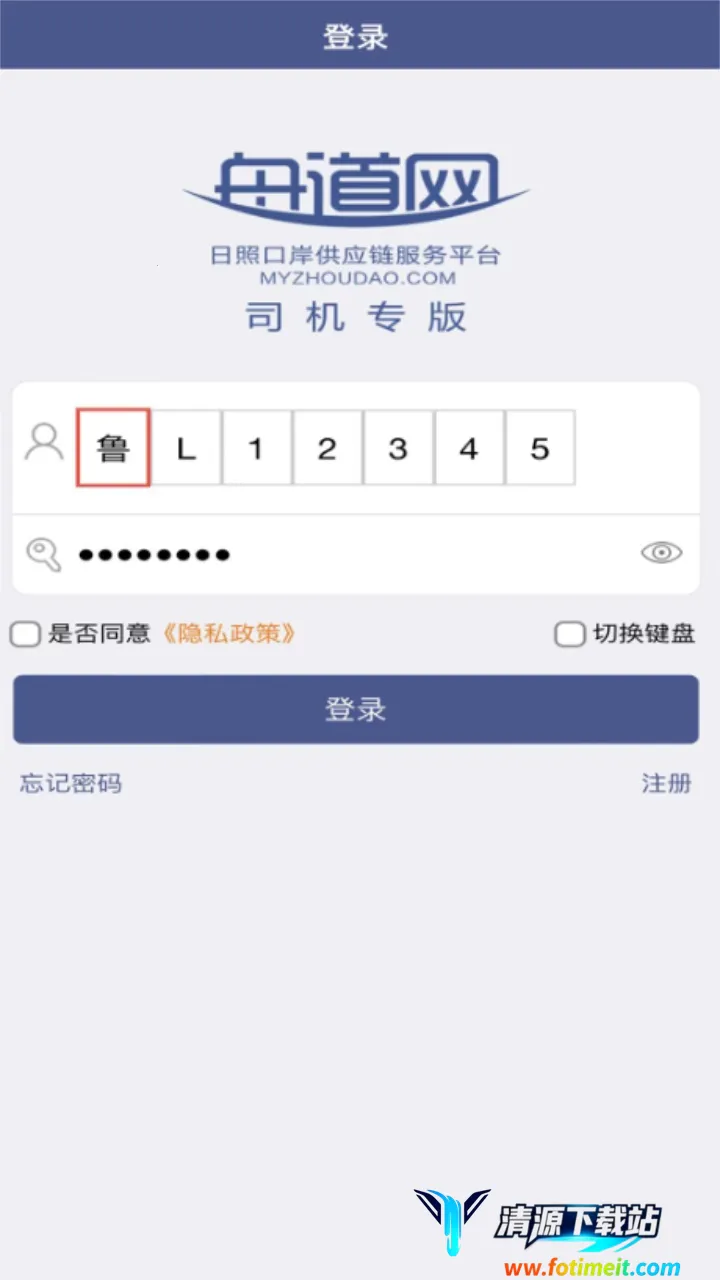Select the plate digit box showing 2
Viewport: 720px width, 1280px height.
coord(327,448)
